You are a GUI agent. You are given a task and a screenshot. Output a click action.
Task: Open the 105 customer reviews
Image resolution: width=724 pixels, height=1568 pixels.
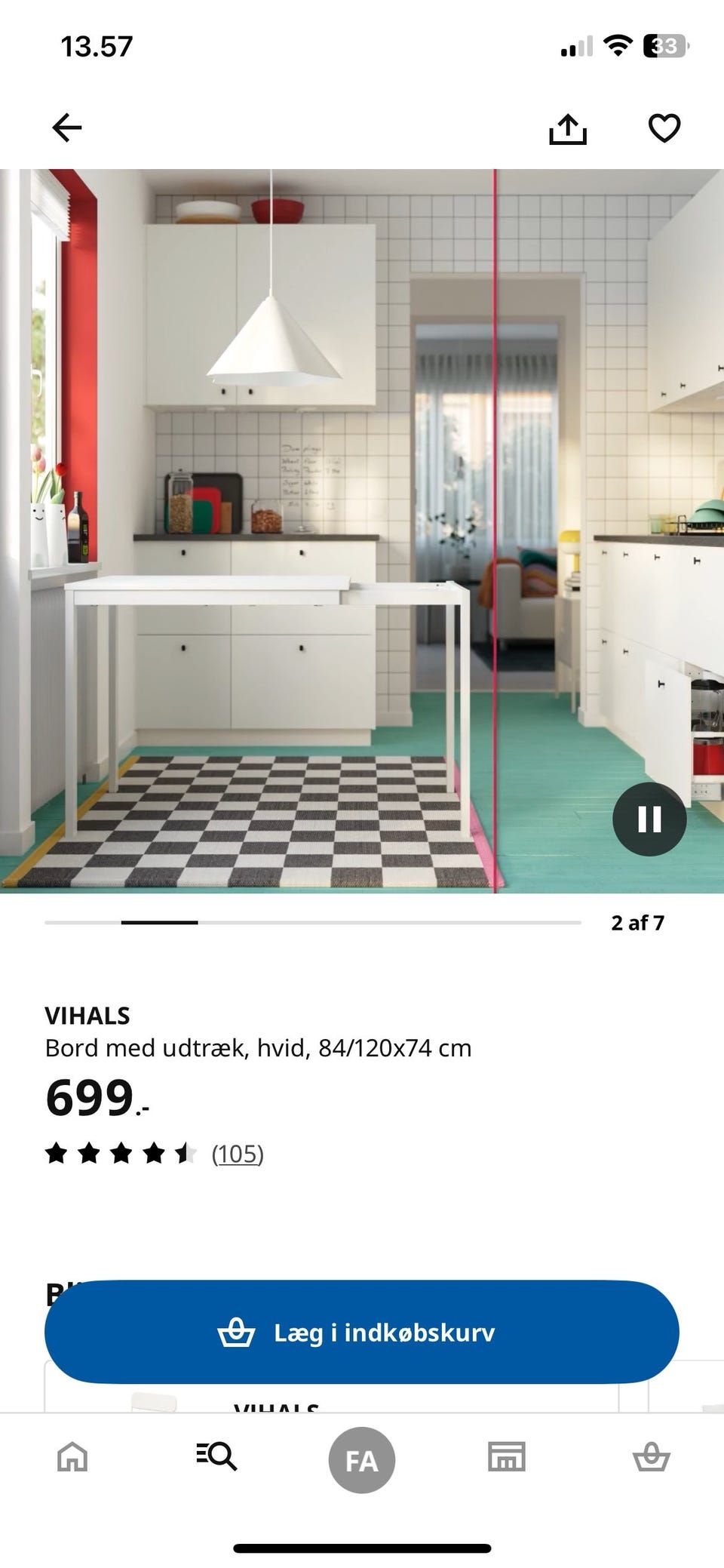click(238, 1153)
